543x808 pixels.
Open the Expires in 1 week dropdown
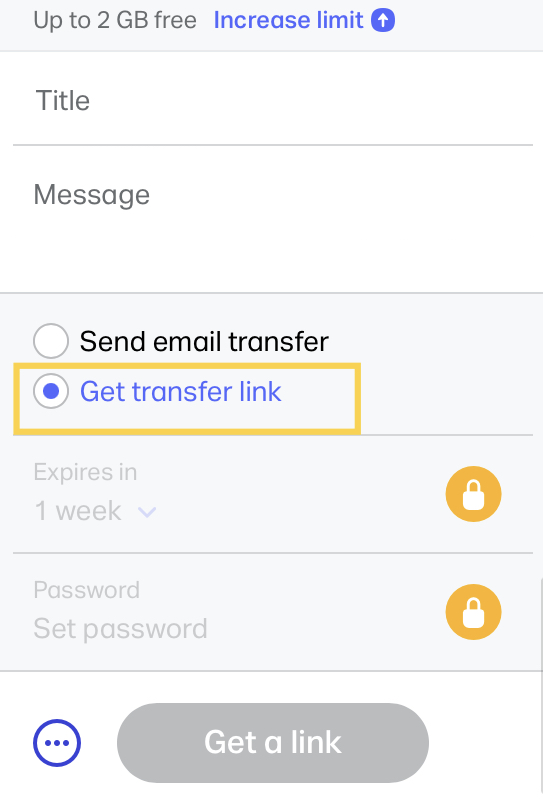pos(95,511)
